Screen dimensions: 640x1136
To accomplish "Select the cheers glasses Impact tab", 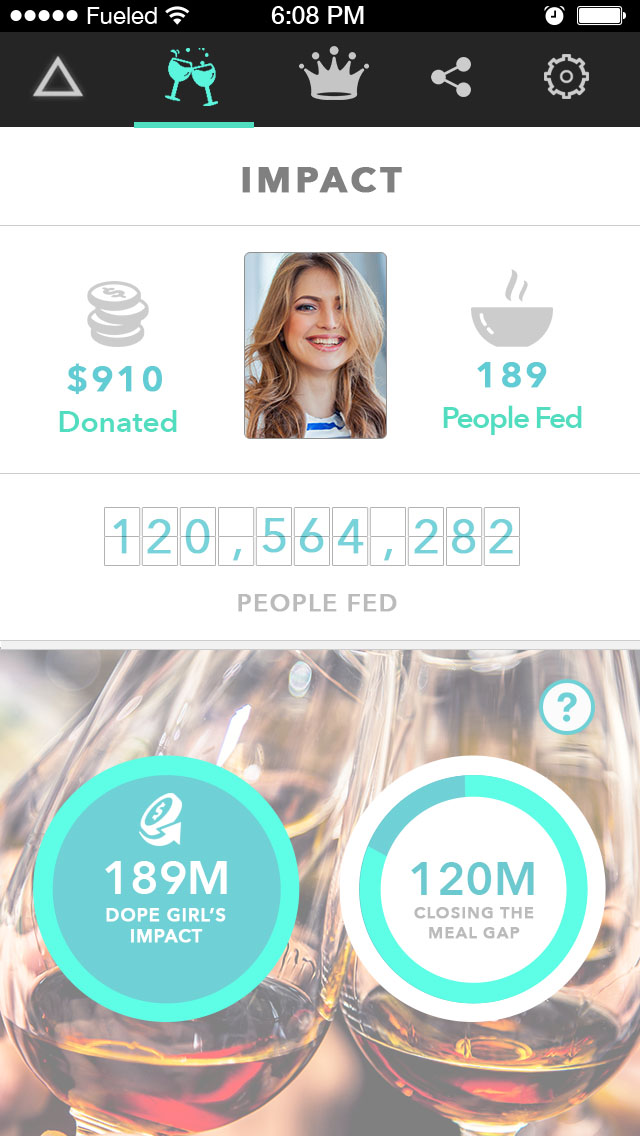I will [194, 77].
